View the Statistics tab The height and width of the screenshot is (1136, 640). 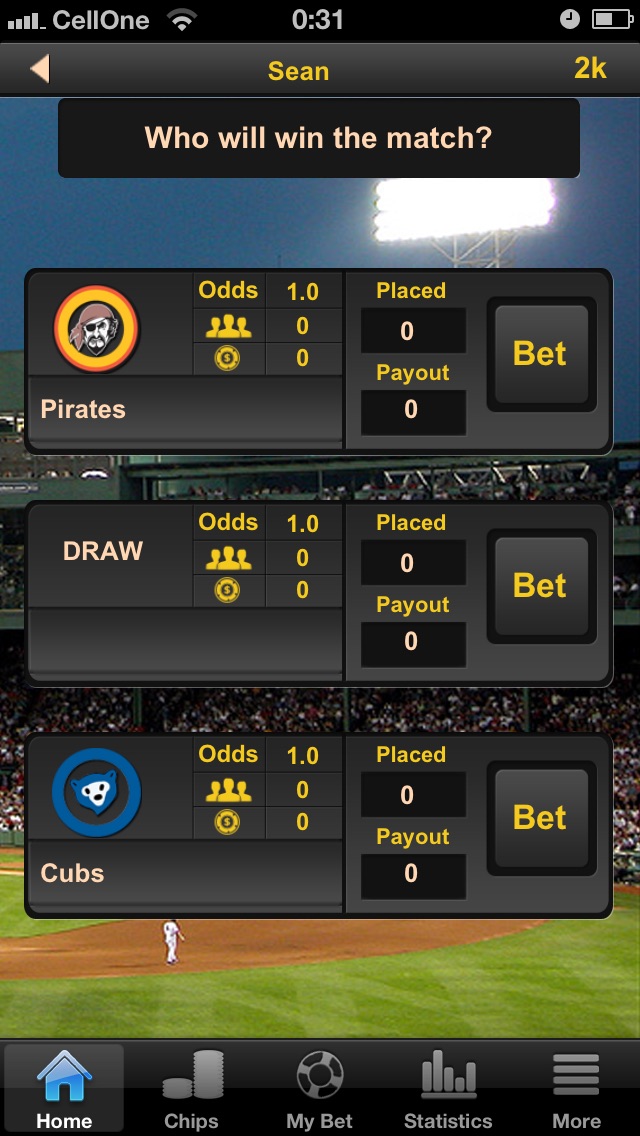pyautogui.click(x=448, y=1089)
